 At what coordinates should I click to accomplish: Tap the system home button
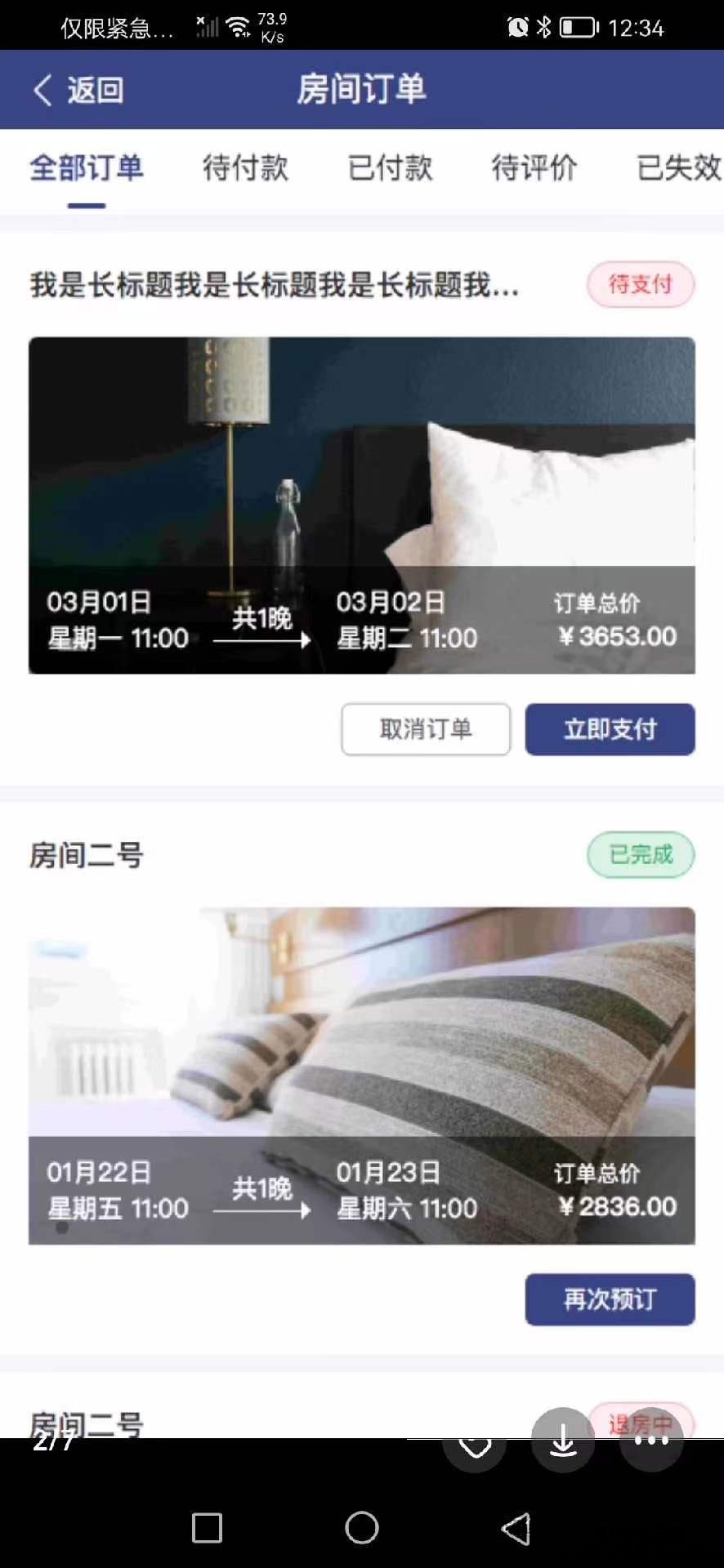click(x=362, y=1527)
